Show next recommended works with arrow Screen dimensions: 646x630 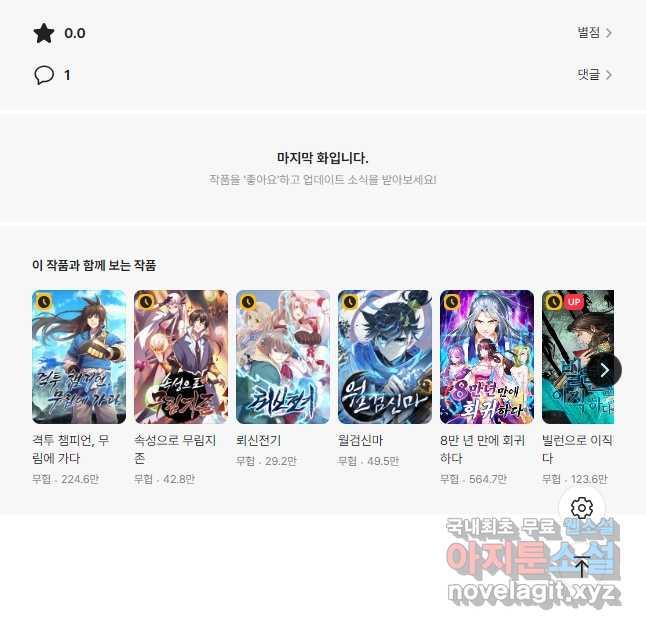coord(604,369)
